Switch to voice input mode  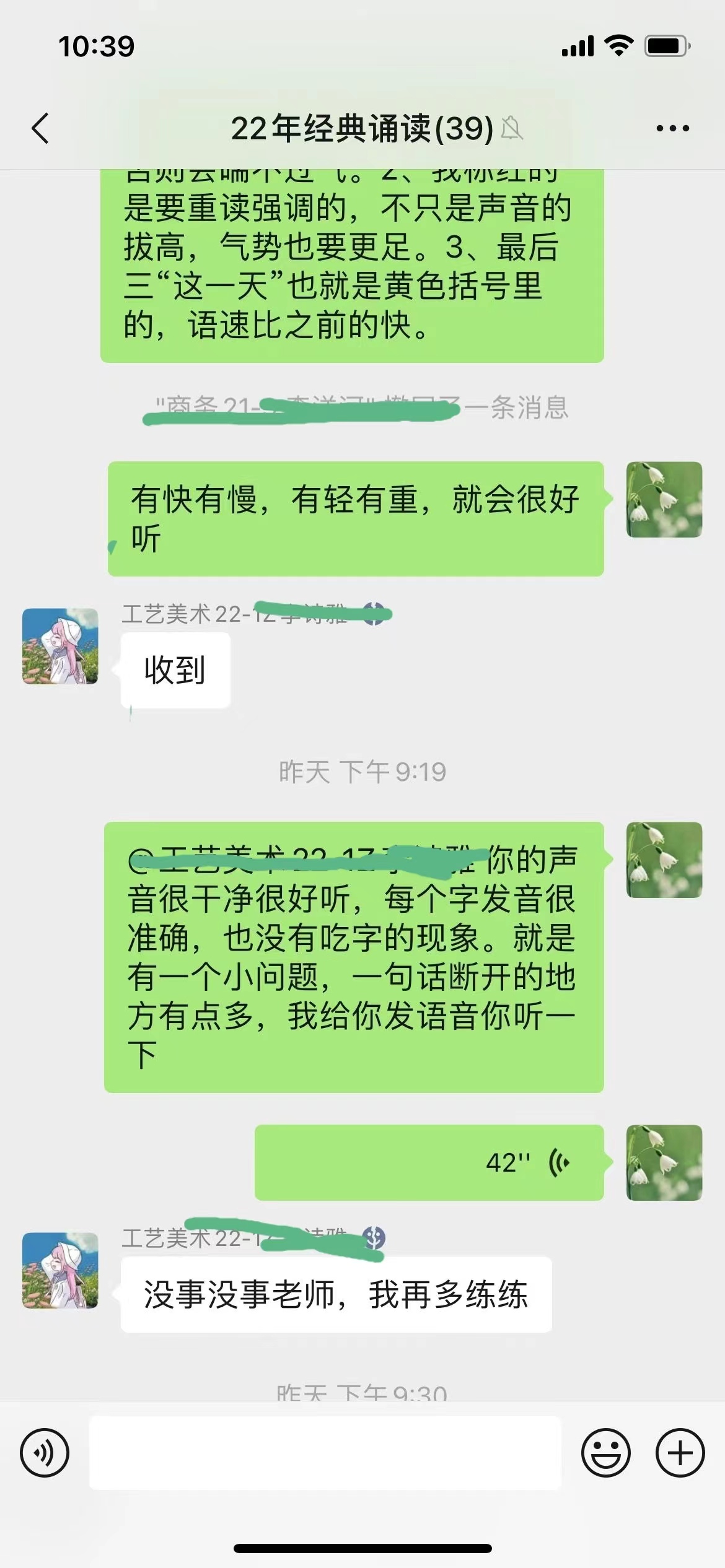[45, 1452]
